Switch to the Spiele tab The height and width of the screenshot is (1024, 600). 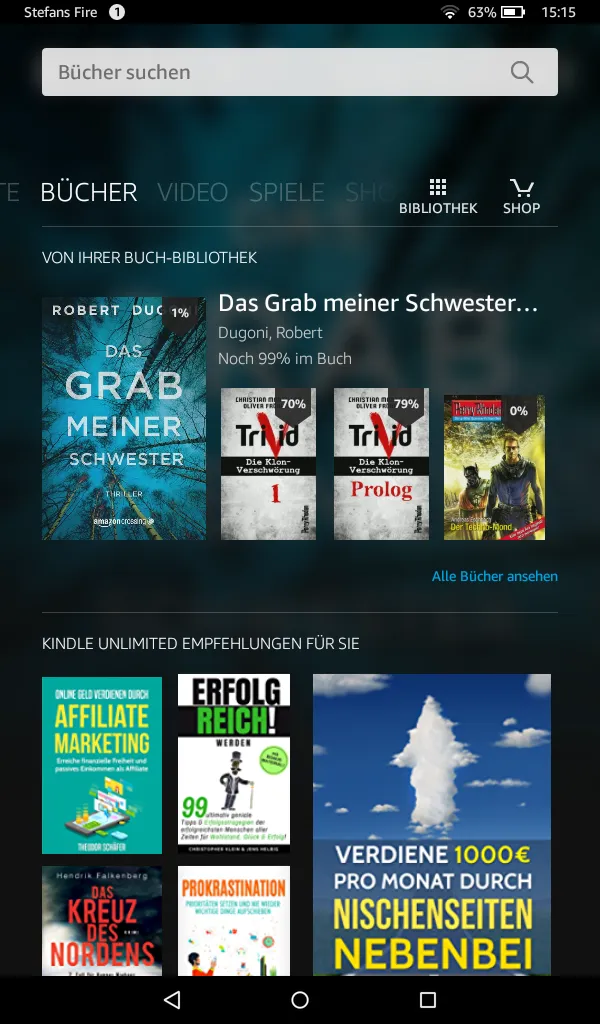(x=286, y=192)
